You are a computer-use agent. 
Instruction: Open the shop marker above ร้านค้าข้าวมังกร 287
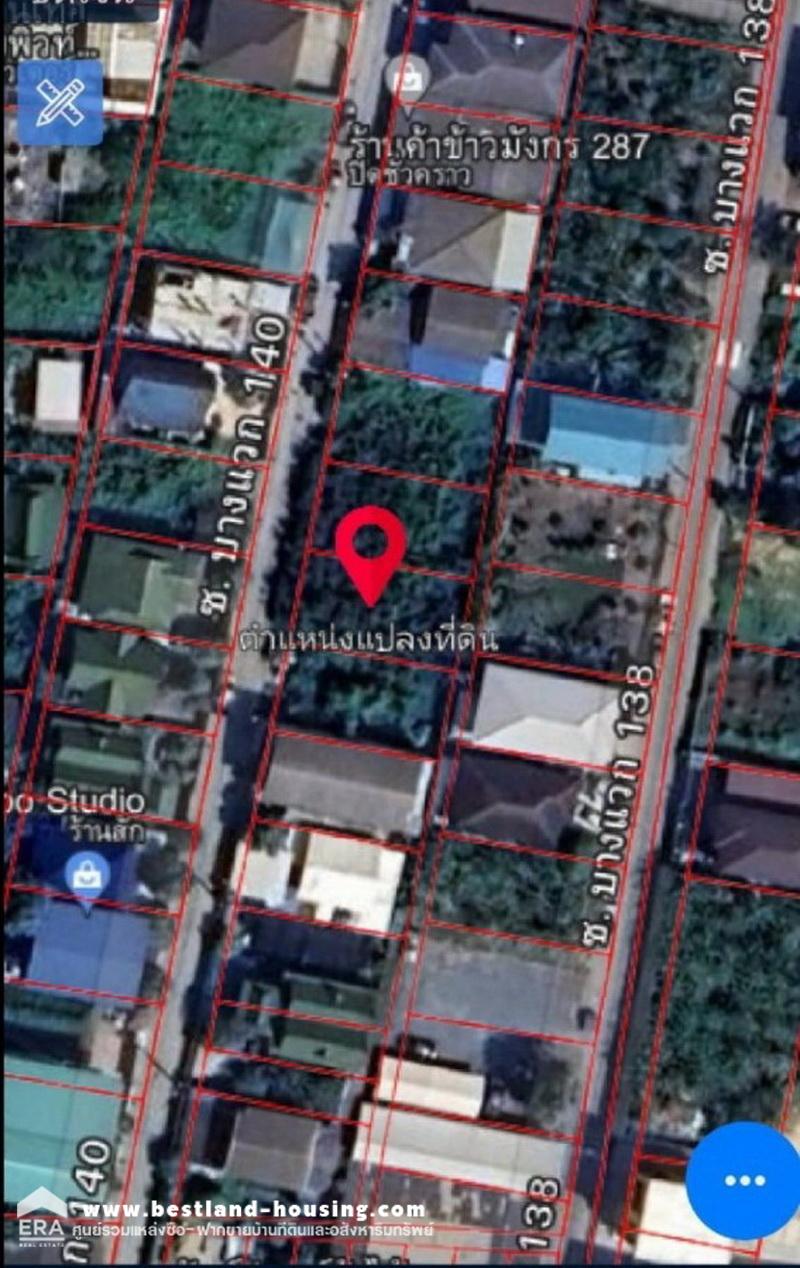tap(408, 74)
